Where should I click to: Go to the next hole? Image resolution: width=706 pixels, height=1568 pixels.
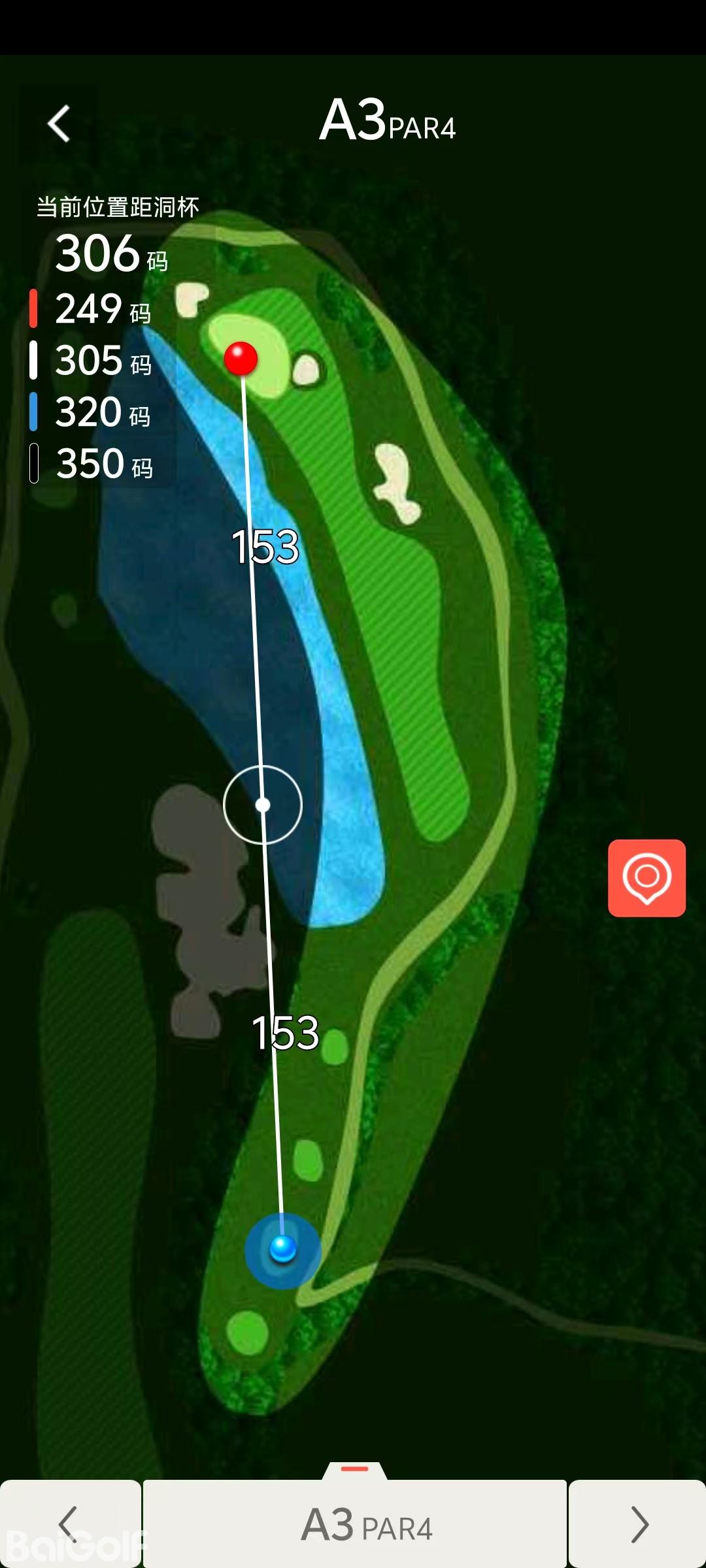(x=637, y=1524)
